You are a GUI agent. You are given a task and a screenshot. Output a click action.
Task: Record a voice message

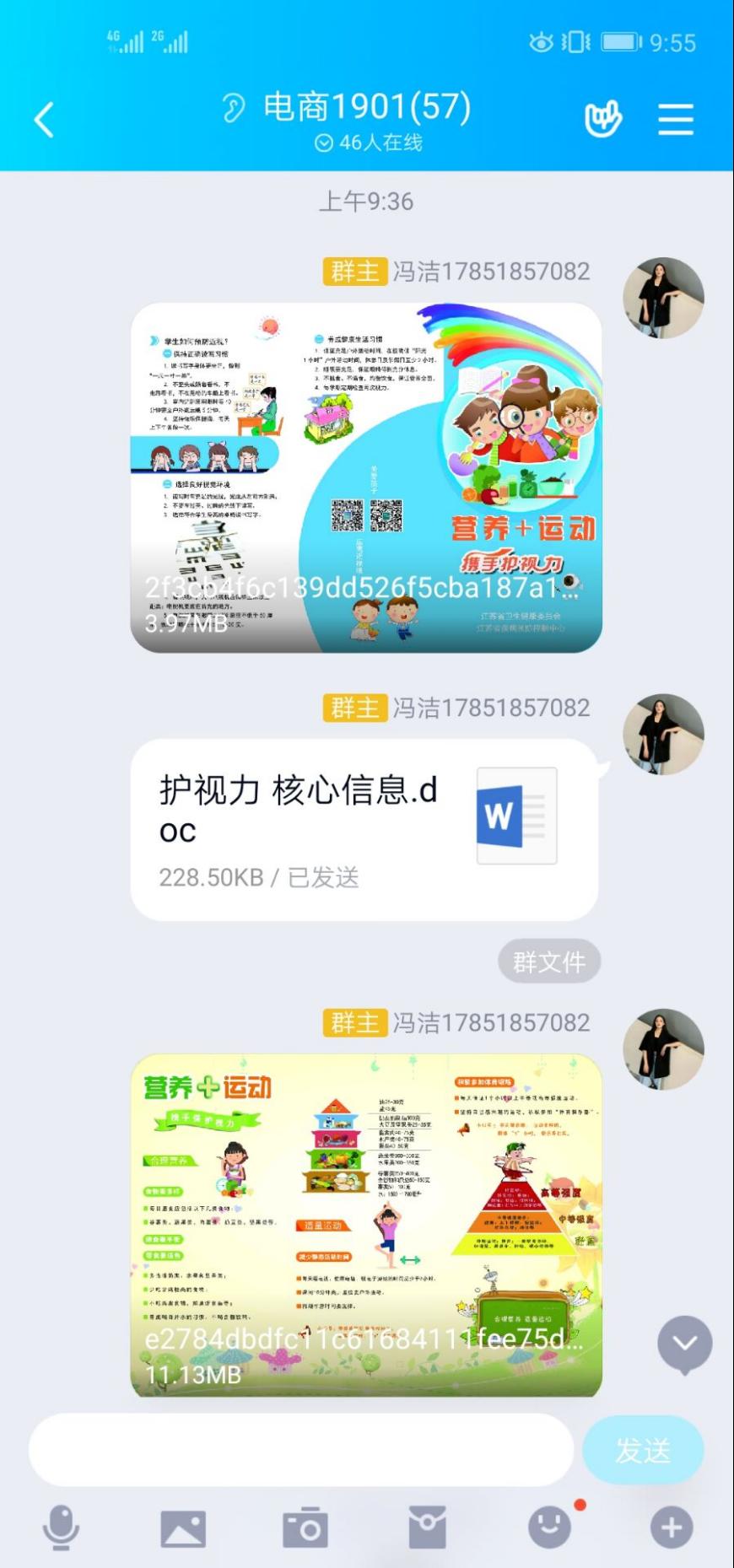click(x=61, y=1528)
